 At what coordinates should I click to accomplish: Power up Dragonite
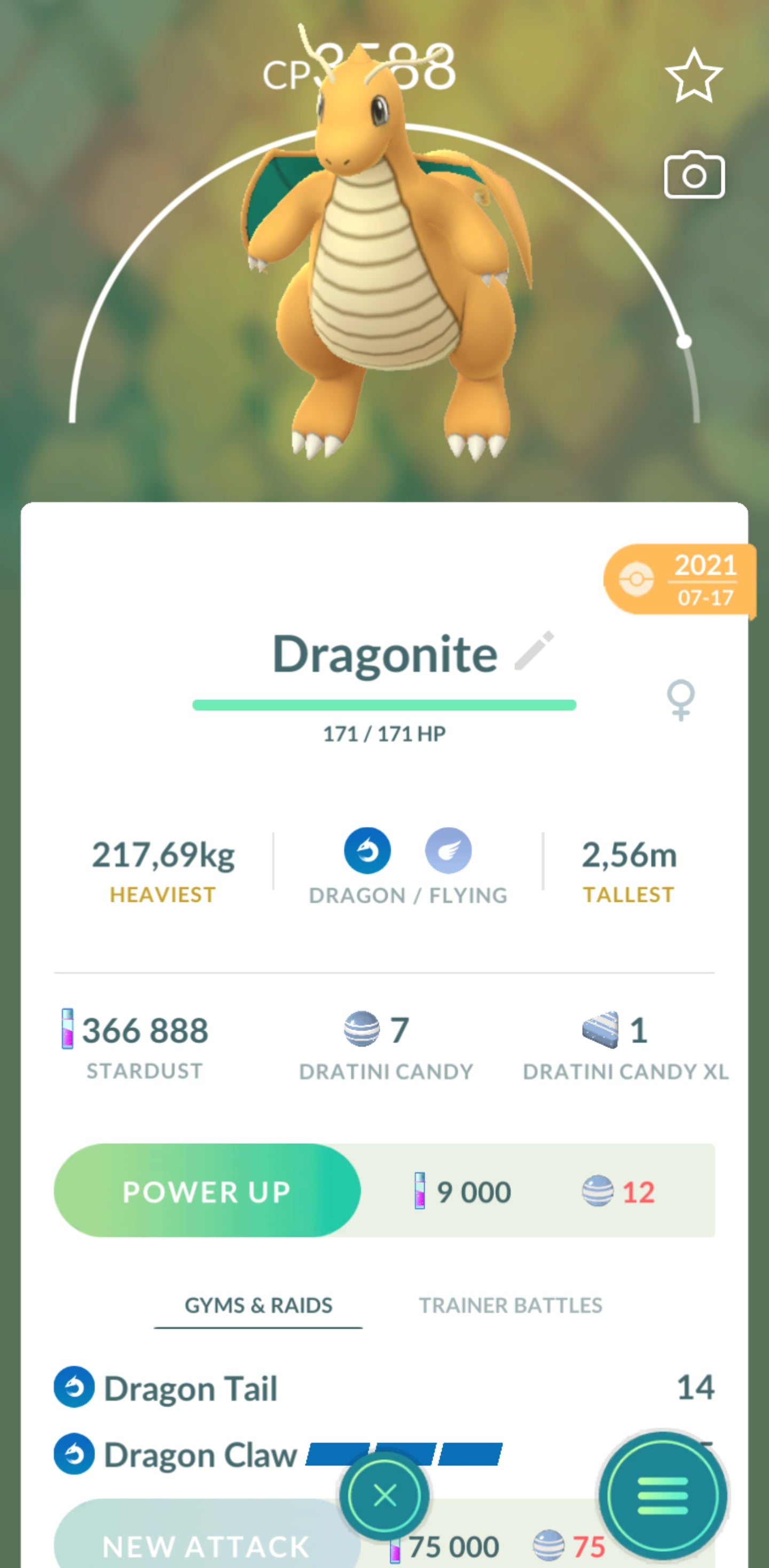click(x=207, y=1191)
